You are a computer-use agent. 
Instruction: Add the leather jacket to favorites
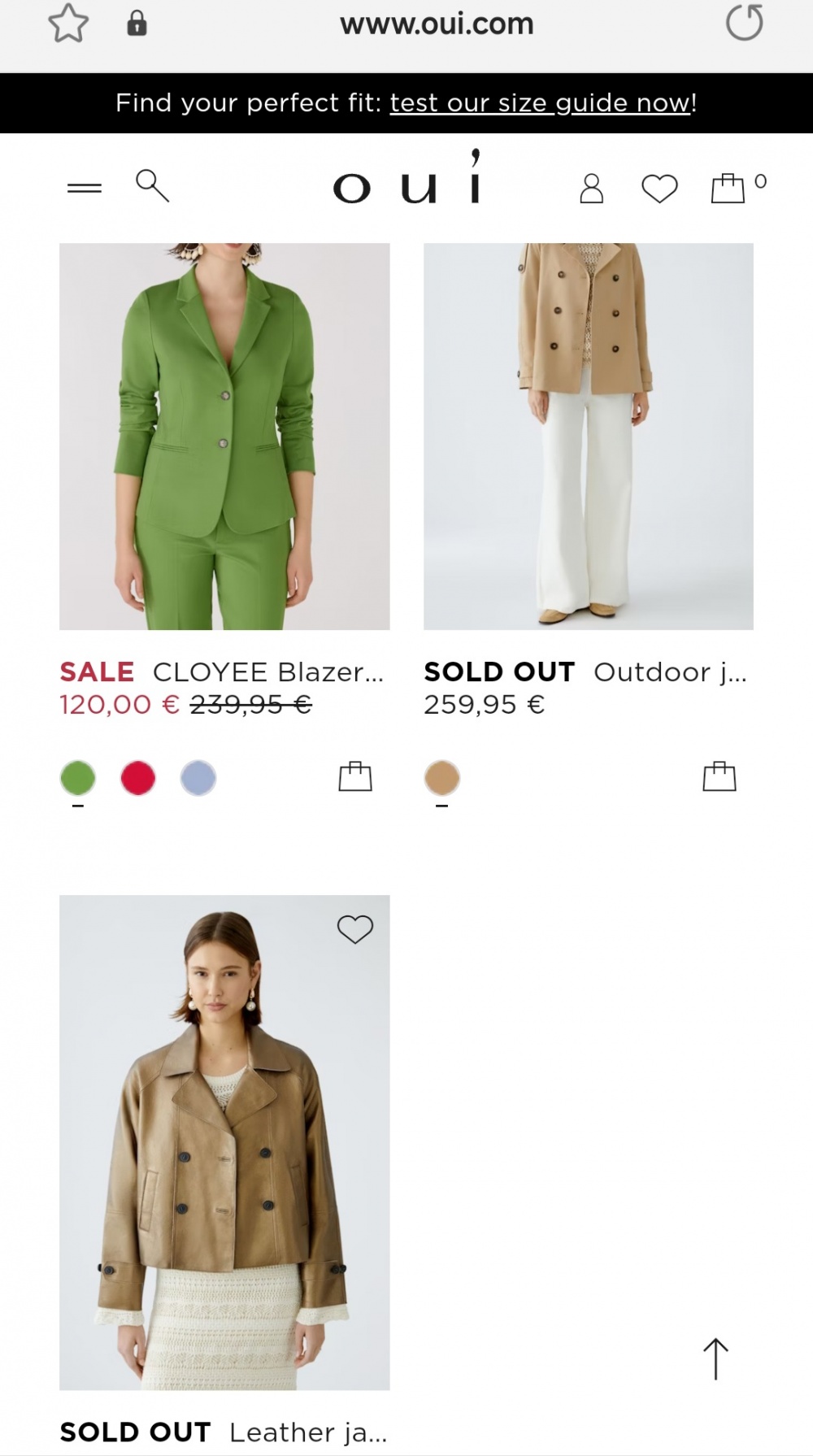tap(355, 928)
